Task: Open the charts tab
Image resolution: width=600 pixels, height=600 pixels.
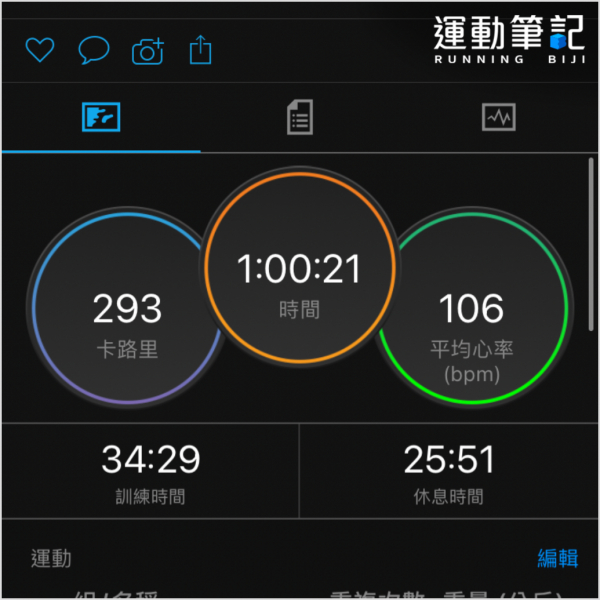Action: click(498, 118)
